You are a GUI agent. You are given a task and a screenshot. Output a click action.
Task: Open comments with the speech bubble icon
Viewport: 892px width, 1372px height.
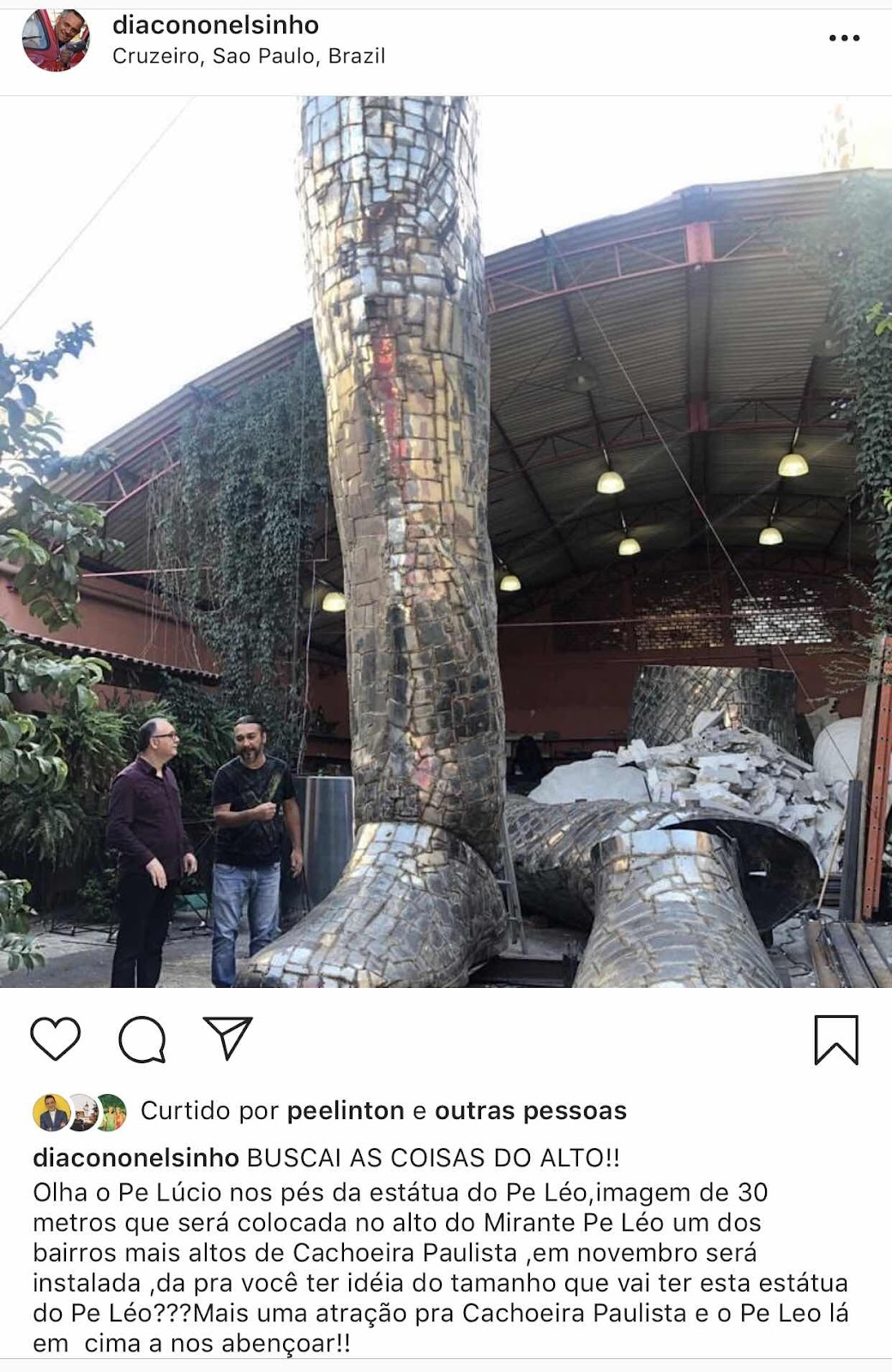pyautogui.click(x=142, y=1038)
